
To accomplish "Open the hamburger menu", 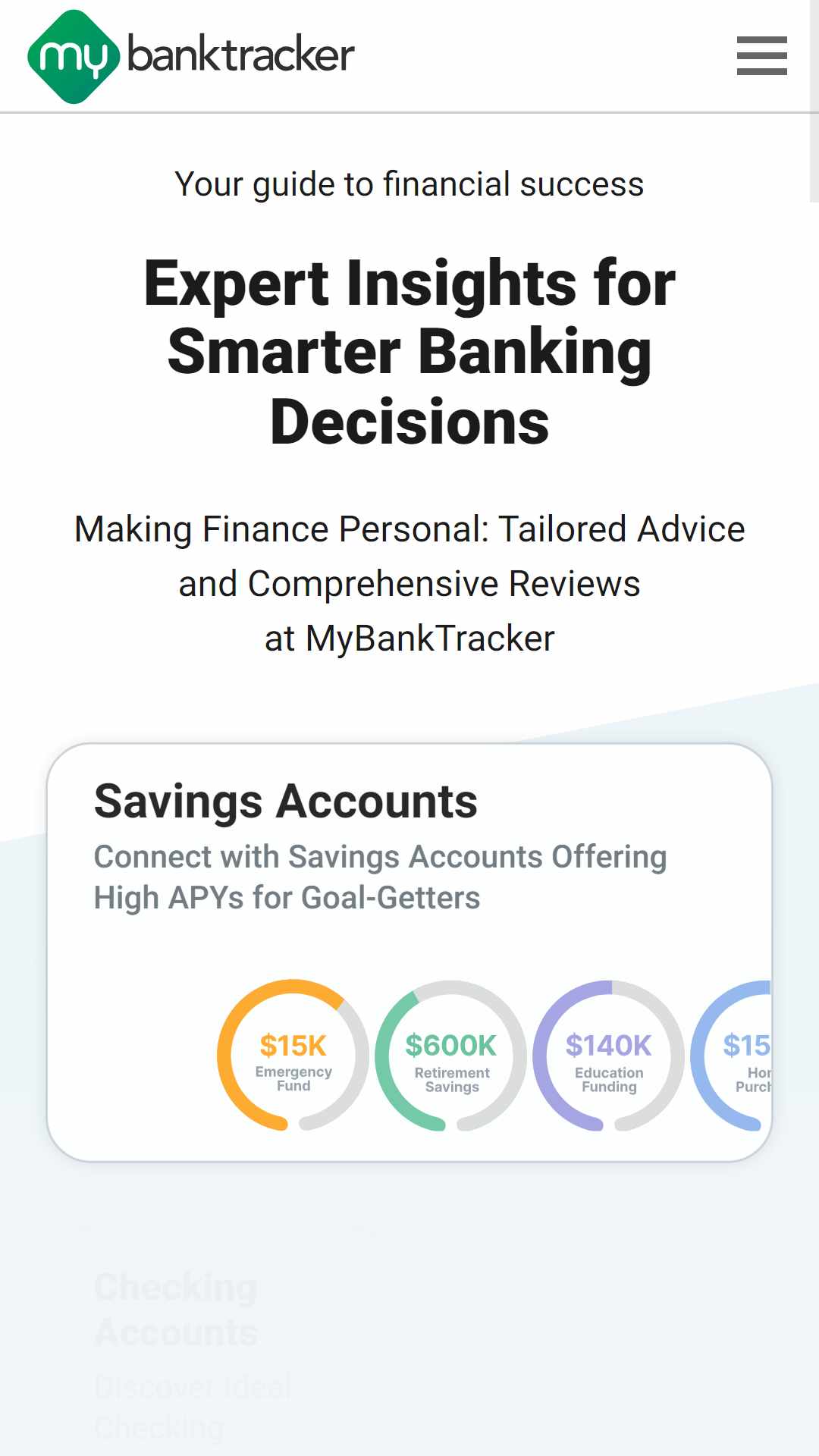I will (x=761, y=55).
